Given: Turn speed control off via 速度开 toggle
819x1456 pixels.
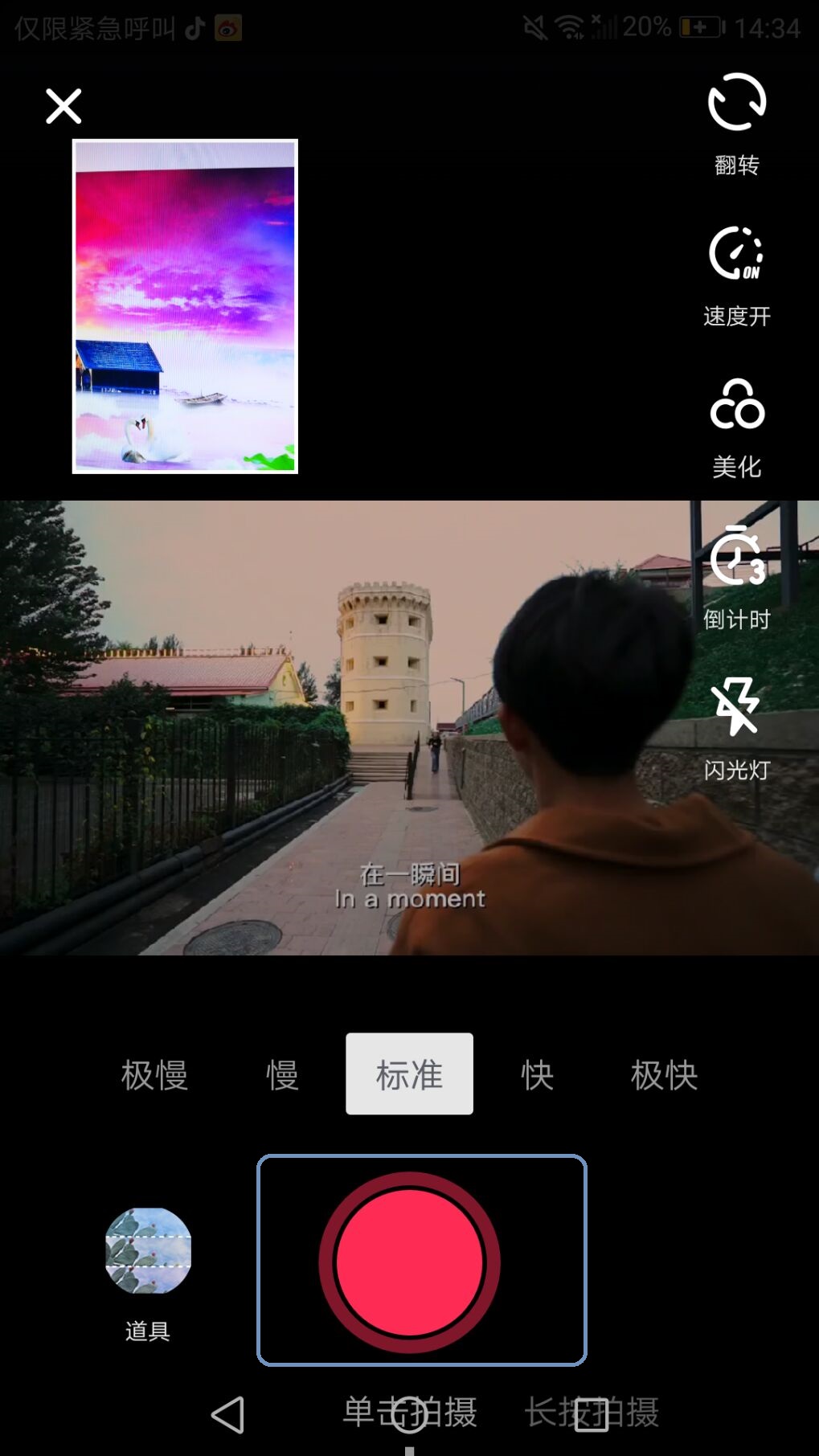Looking at the screenshot, I should (x=736, y=256).
